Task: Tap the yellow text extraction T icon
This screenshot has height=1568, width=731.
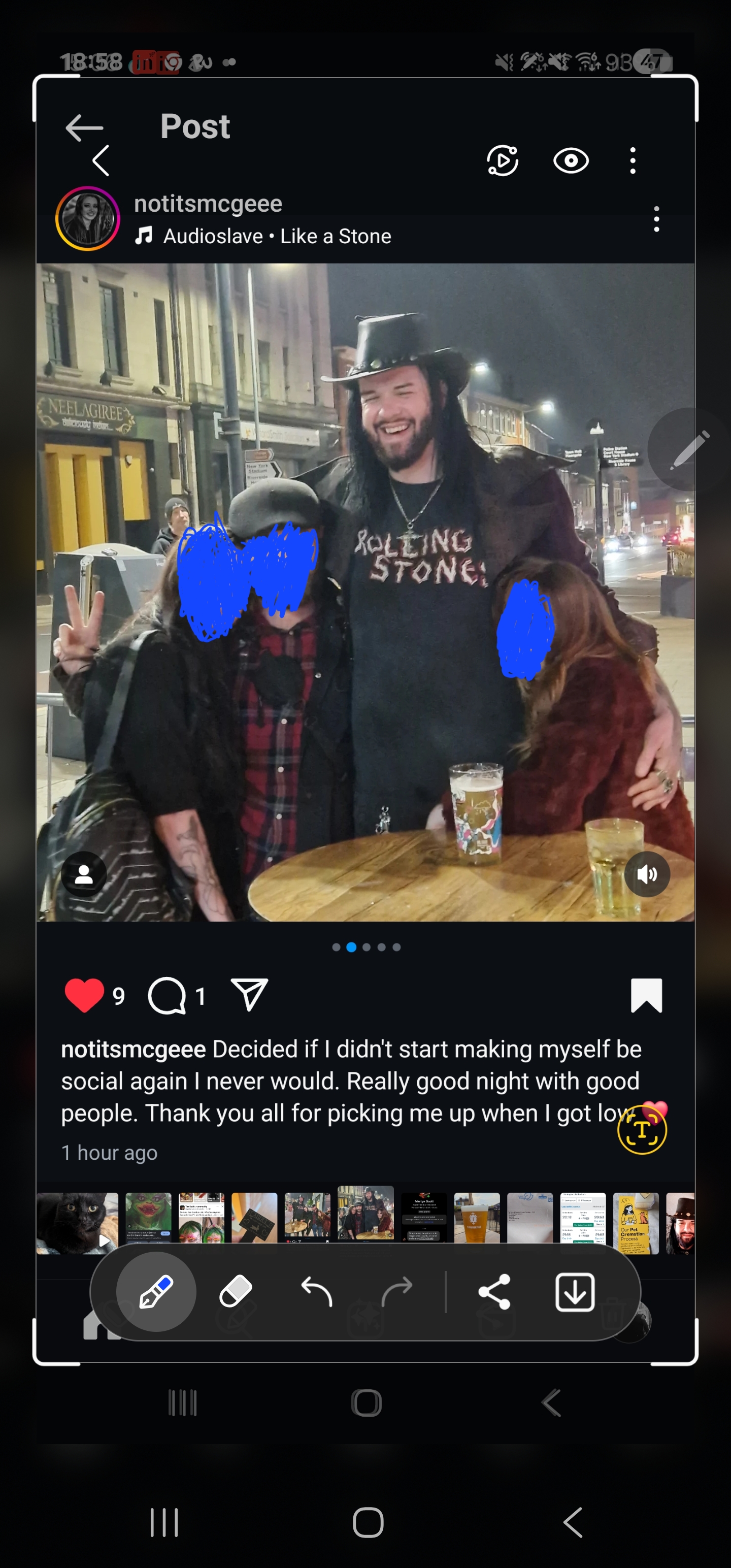Action: [x=642, y=1130]
